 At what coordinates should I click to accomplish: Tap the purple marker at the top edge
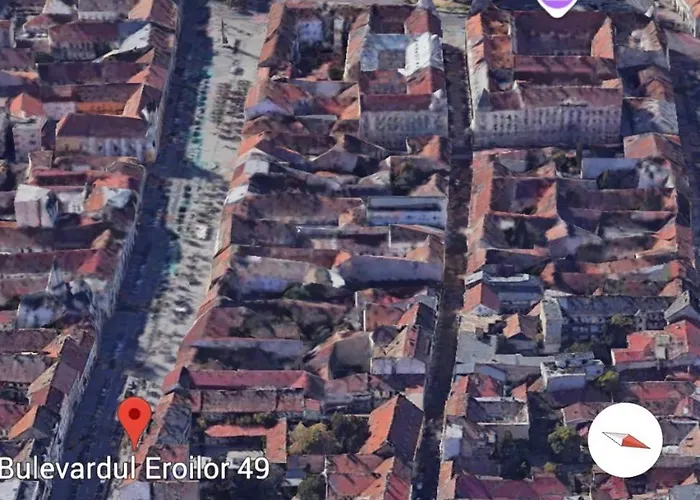tap(557, 6)
